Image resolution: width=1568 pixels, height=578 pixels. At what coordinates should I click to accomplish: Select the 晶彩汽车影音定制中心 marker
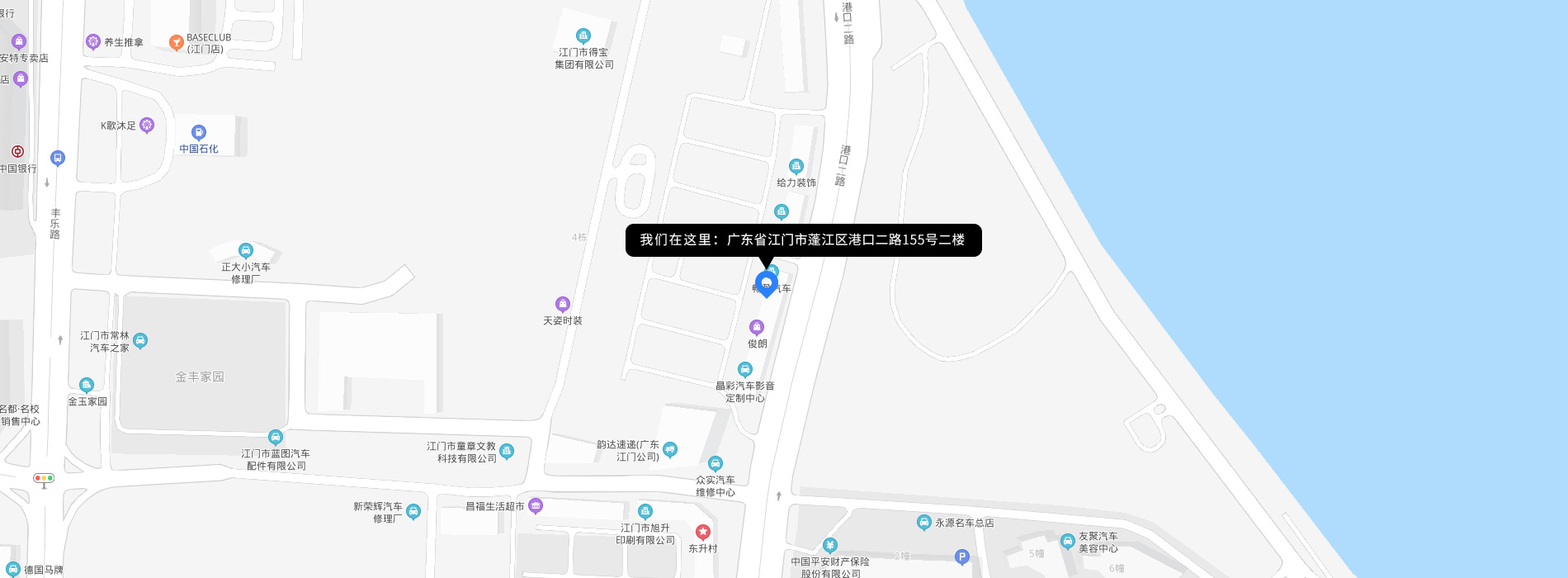[x=745, y=369]
